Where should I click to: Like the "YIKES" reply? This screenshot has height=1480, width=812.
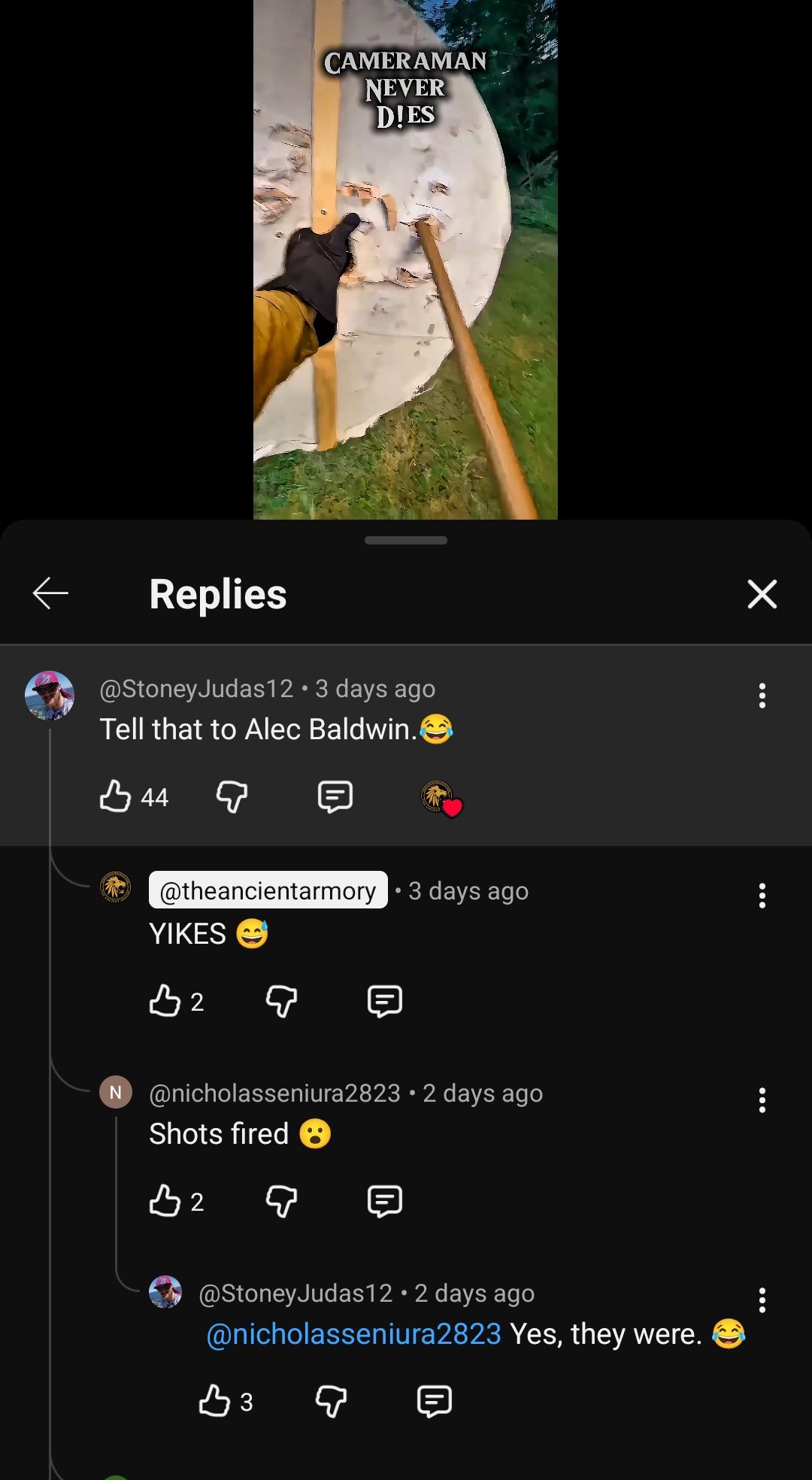[165, 1001]
